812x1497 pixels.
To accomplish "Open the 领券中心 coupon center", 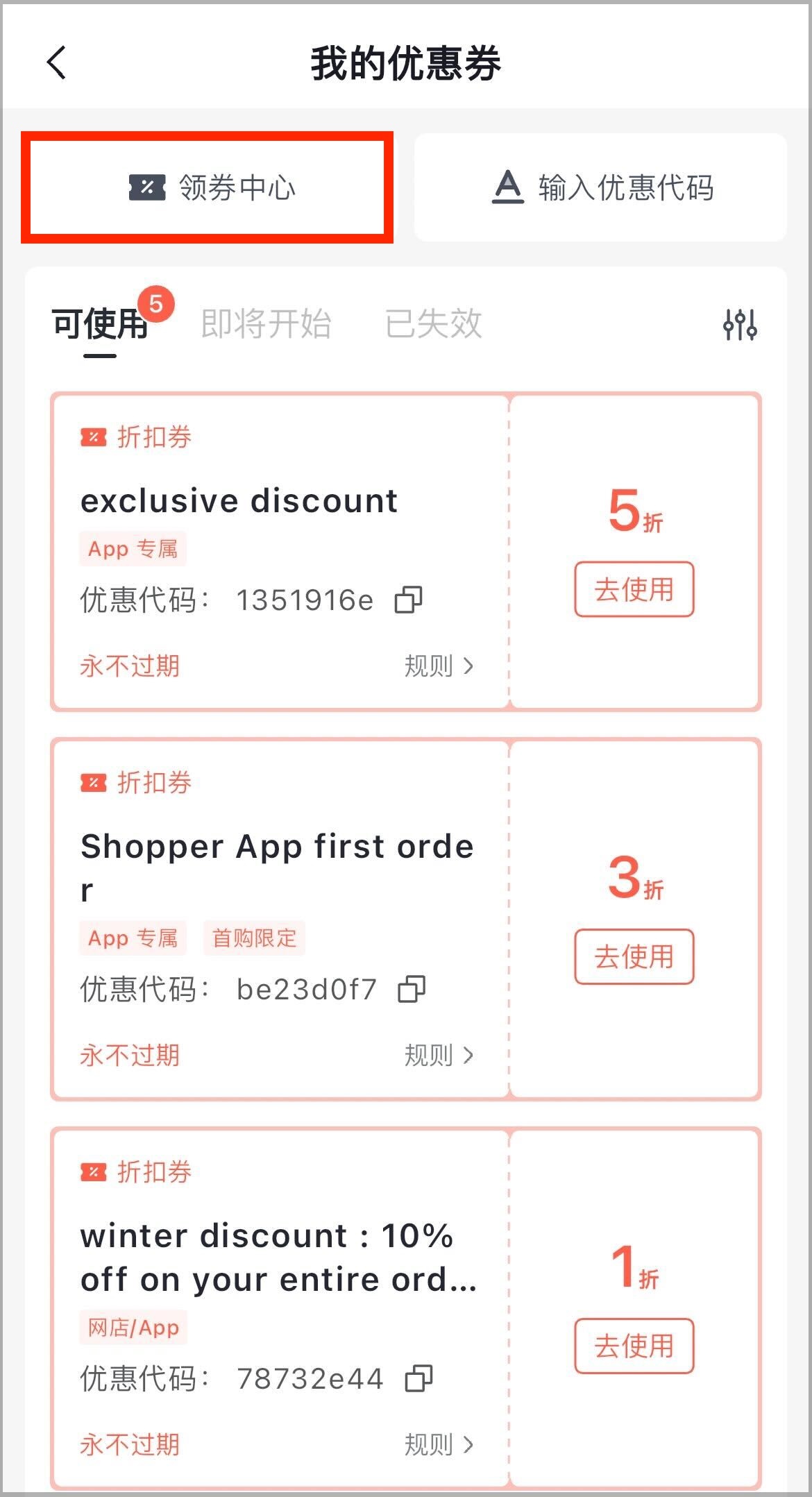I will 208,187.
